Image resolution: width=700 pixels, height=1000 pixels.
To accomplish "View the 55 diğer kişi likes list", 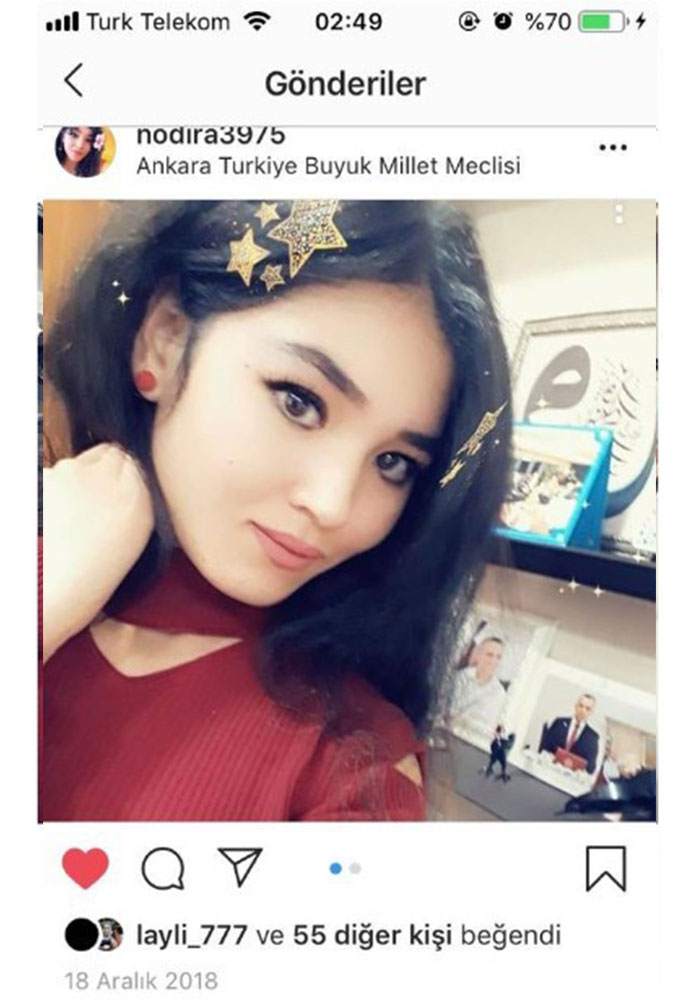I will (x=372, y=936).
